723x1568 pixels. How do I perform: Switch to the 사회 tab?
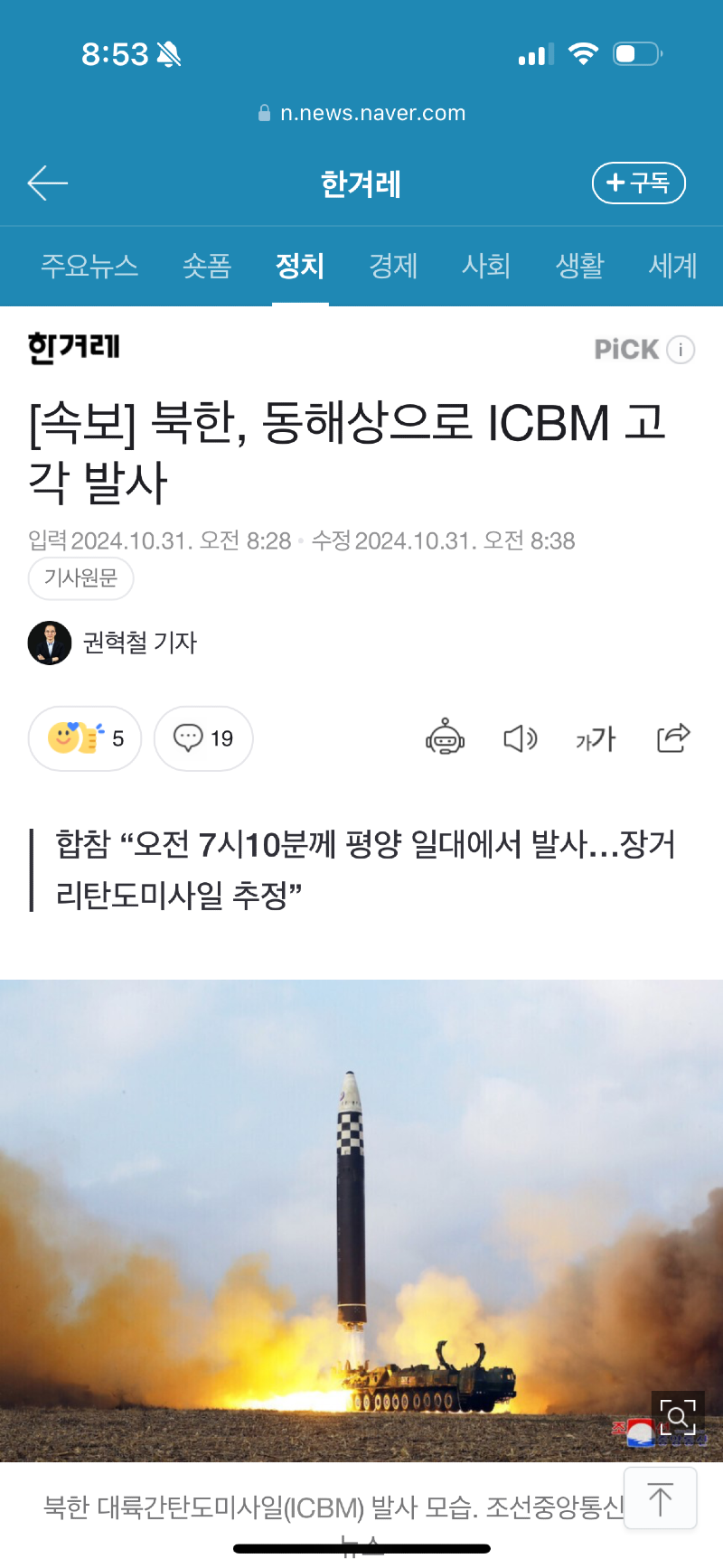(x=486, y=266)
